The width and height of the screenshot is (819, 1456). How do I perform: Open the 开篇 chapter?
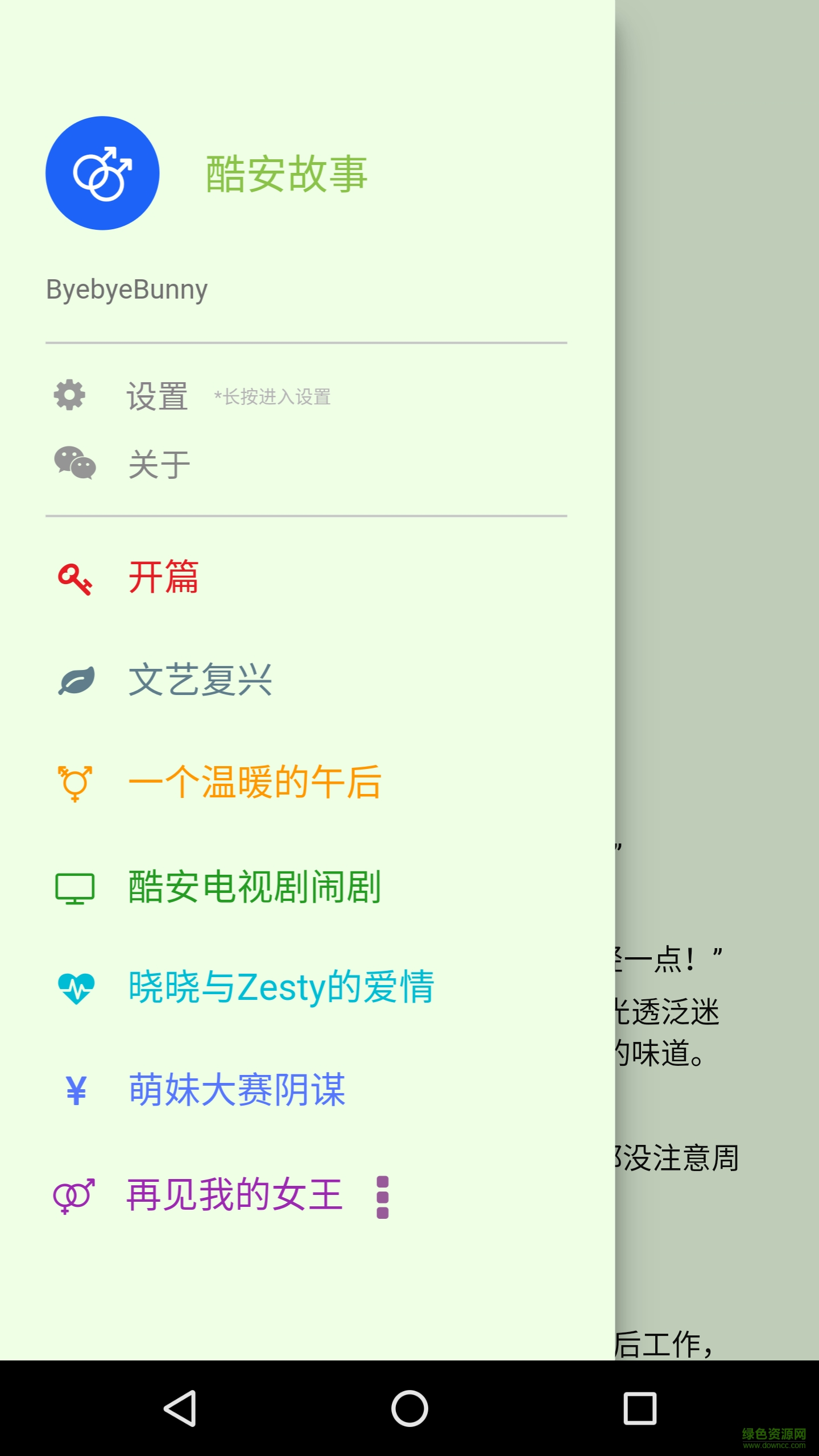coord(165,577)
